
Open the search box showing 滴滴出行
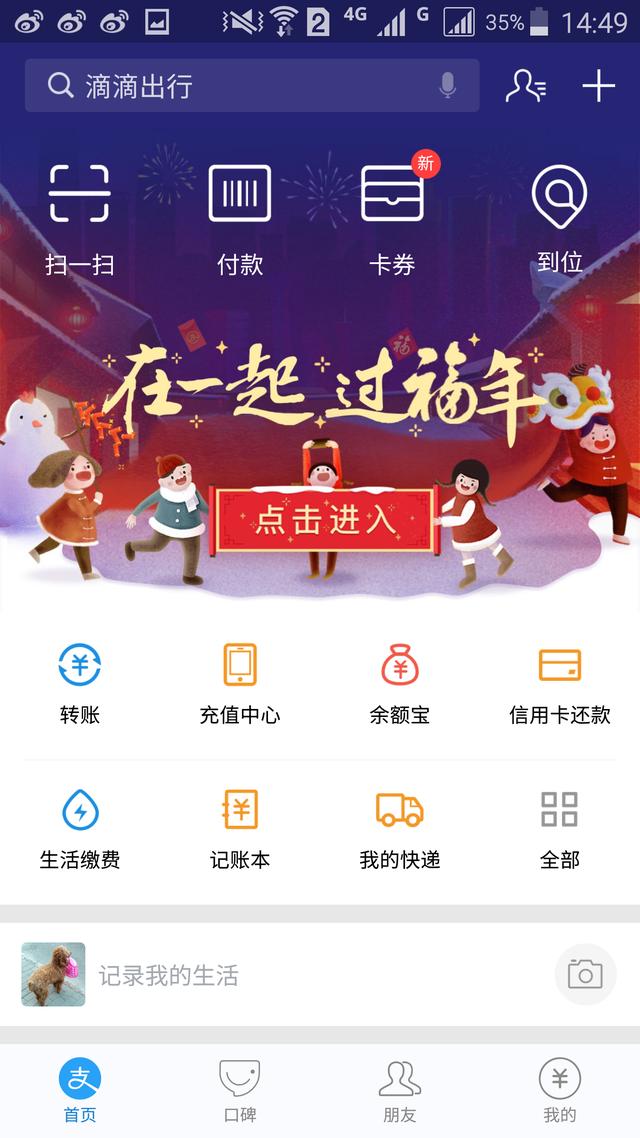[252, 86]
